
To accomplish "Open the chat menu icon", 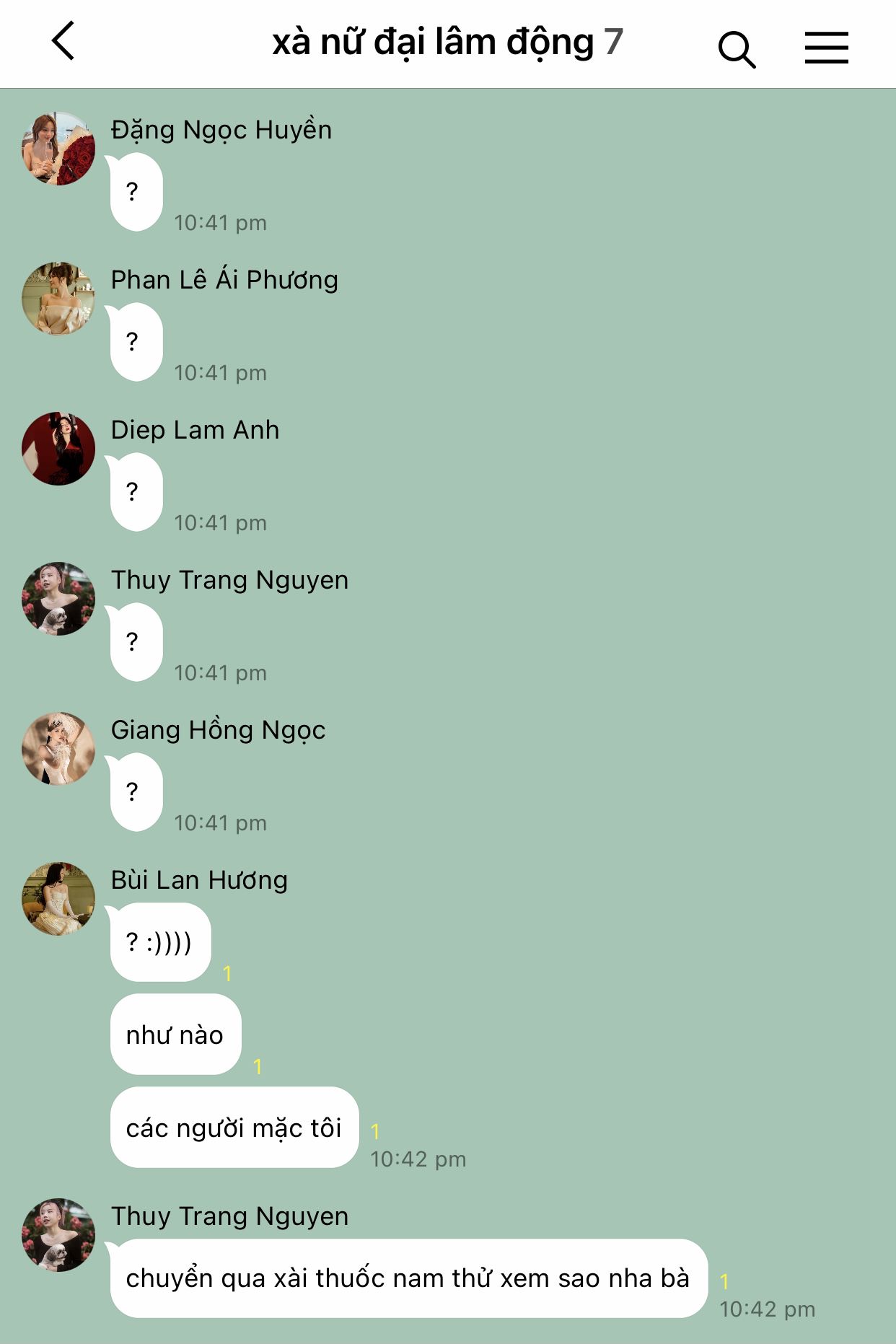I will (826, 48).
